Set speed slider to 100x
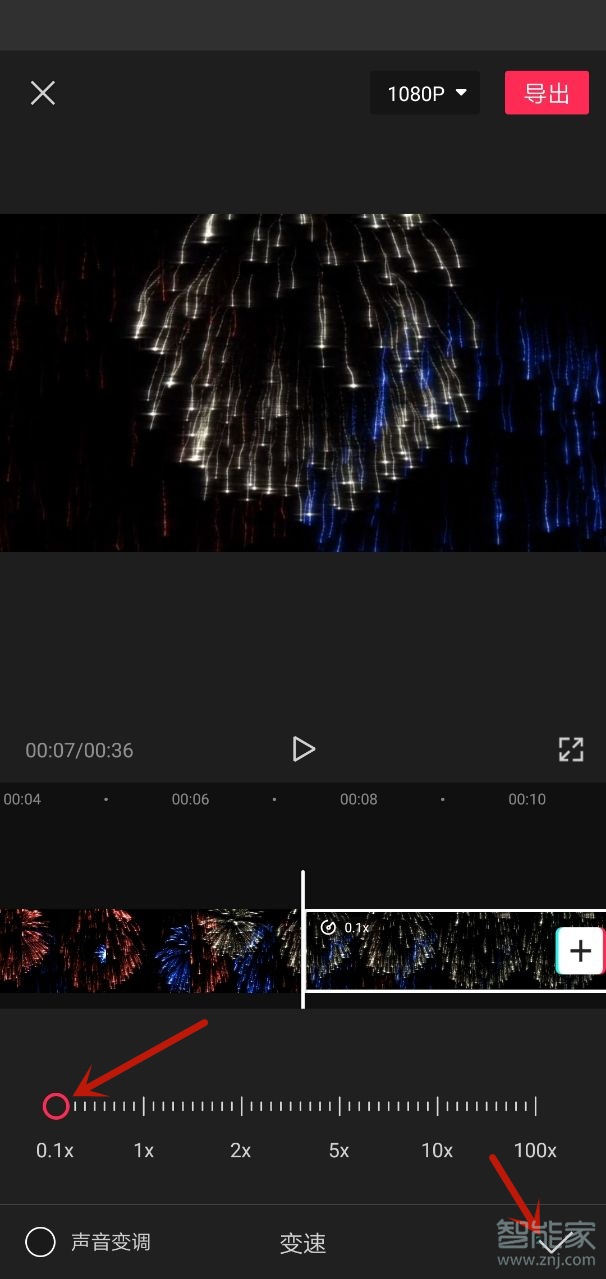Image resolution: width=606 pixels, height=1279 pixels. tap(535, 1106)
